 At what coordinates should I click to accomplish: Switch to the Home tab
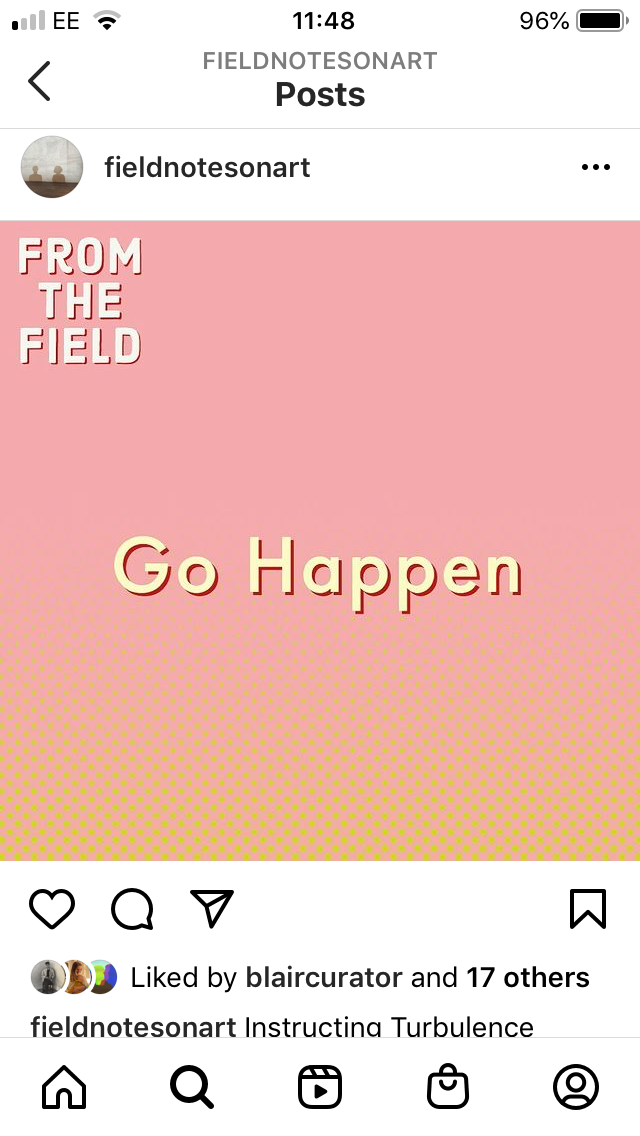coord(64,1087)
